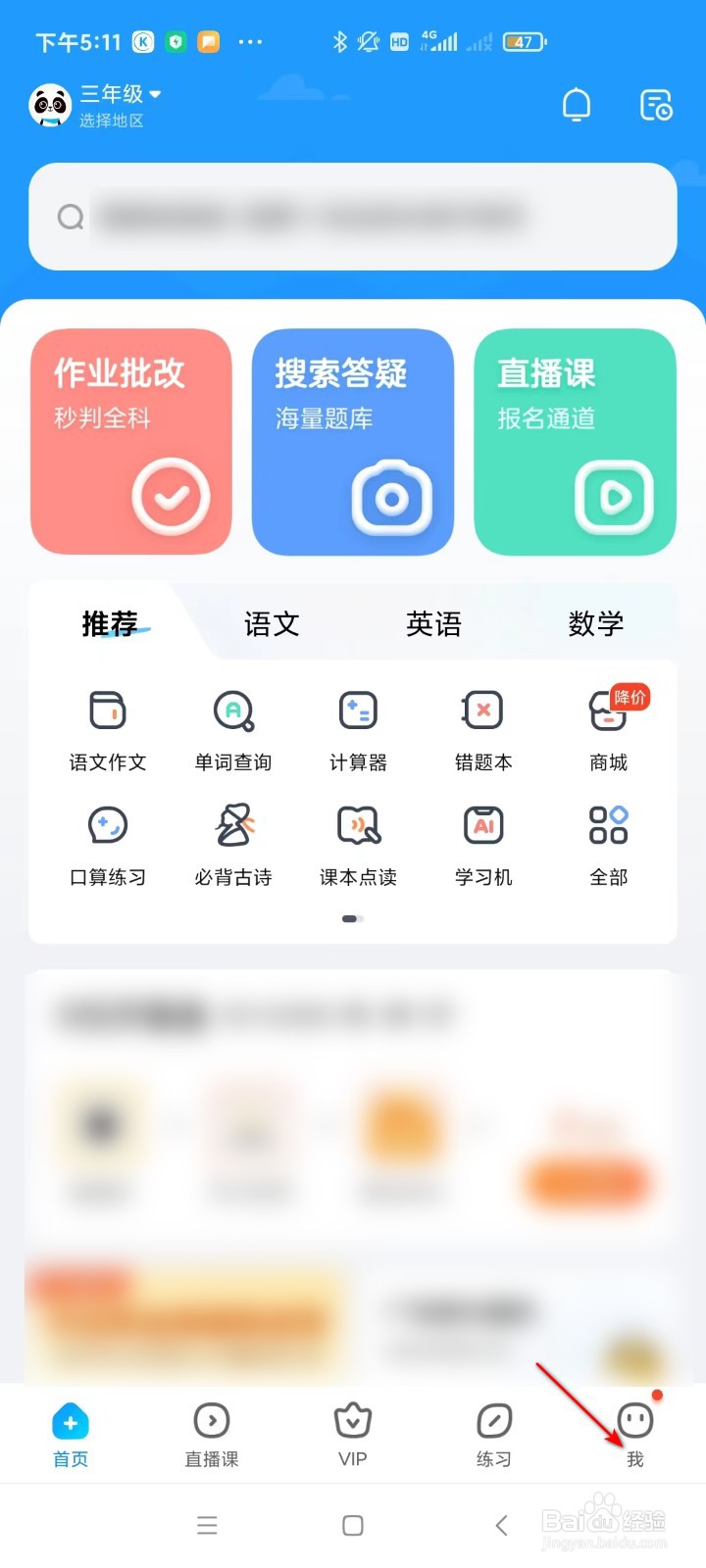Open 语文作文
The width and height of the screenshot is (706, 1568).
[108, 731]
